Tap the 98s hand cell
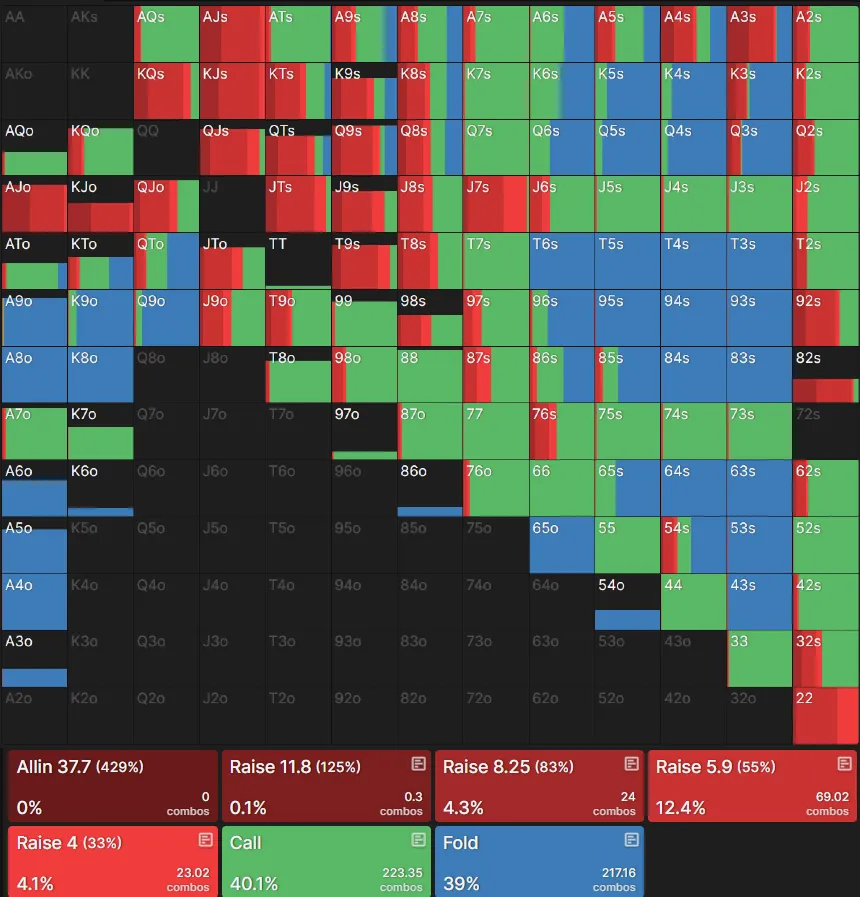Screen dimensions: 860x897 point(429,318)
